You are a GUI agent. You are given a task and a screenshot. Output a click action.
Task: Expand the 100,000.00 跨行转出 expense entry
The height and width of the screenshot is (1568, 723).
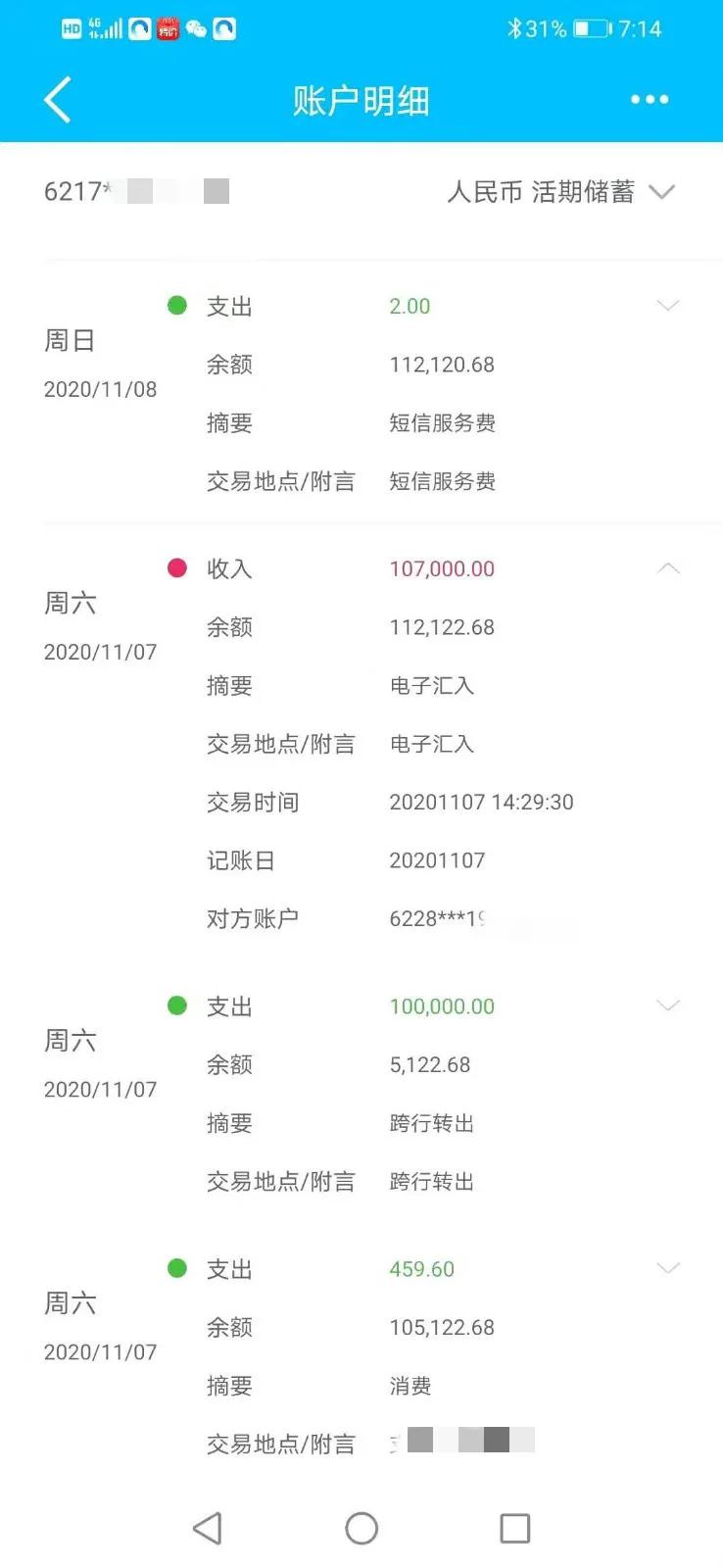(668, 1005)
